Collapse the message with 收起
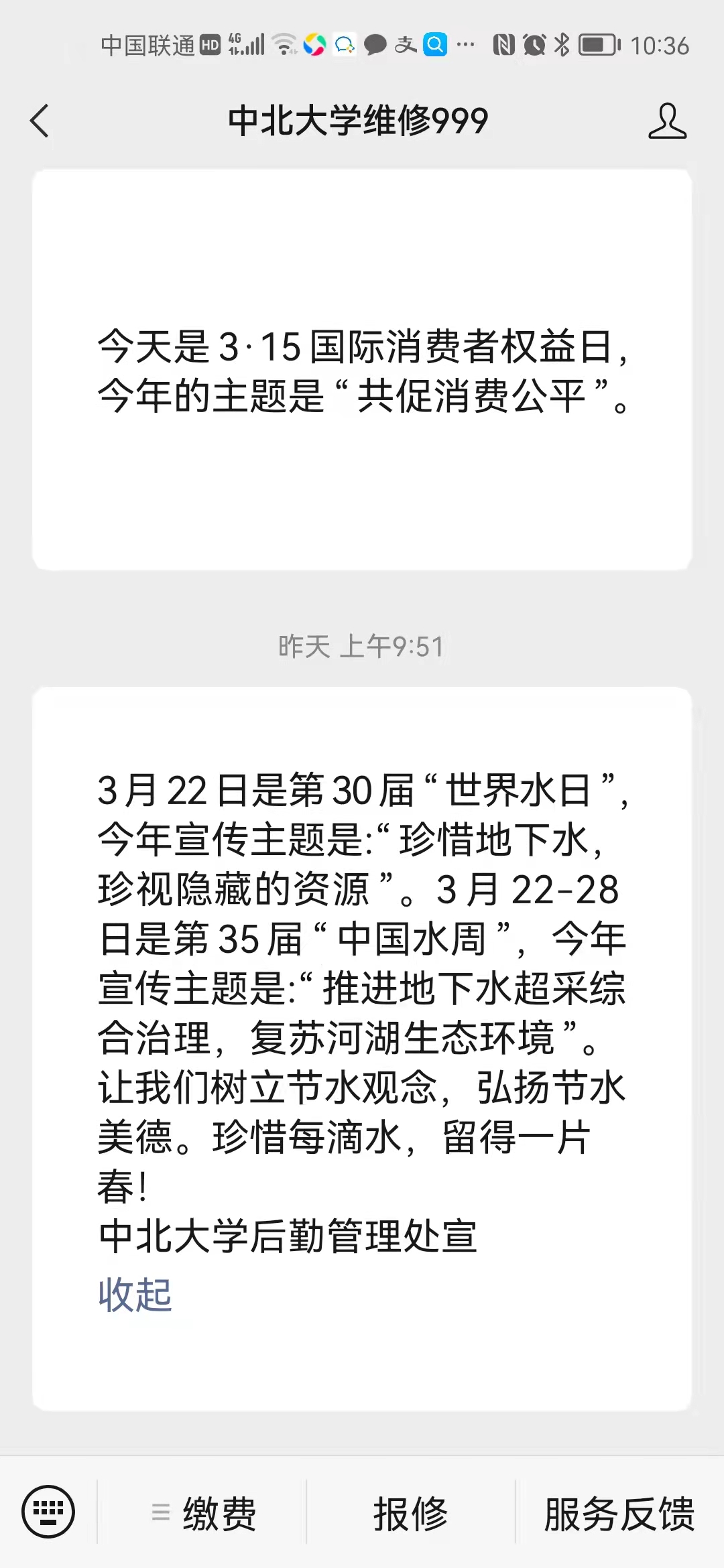724x1568 pixels. tap(135, 1295)
